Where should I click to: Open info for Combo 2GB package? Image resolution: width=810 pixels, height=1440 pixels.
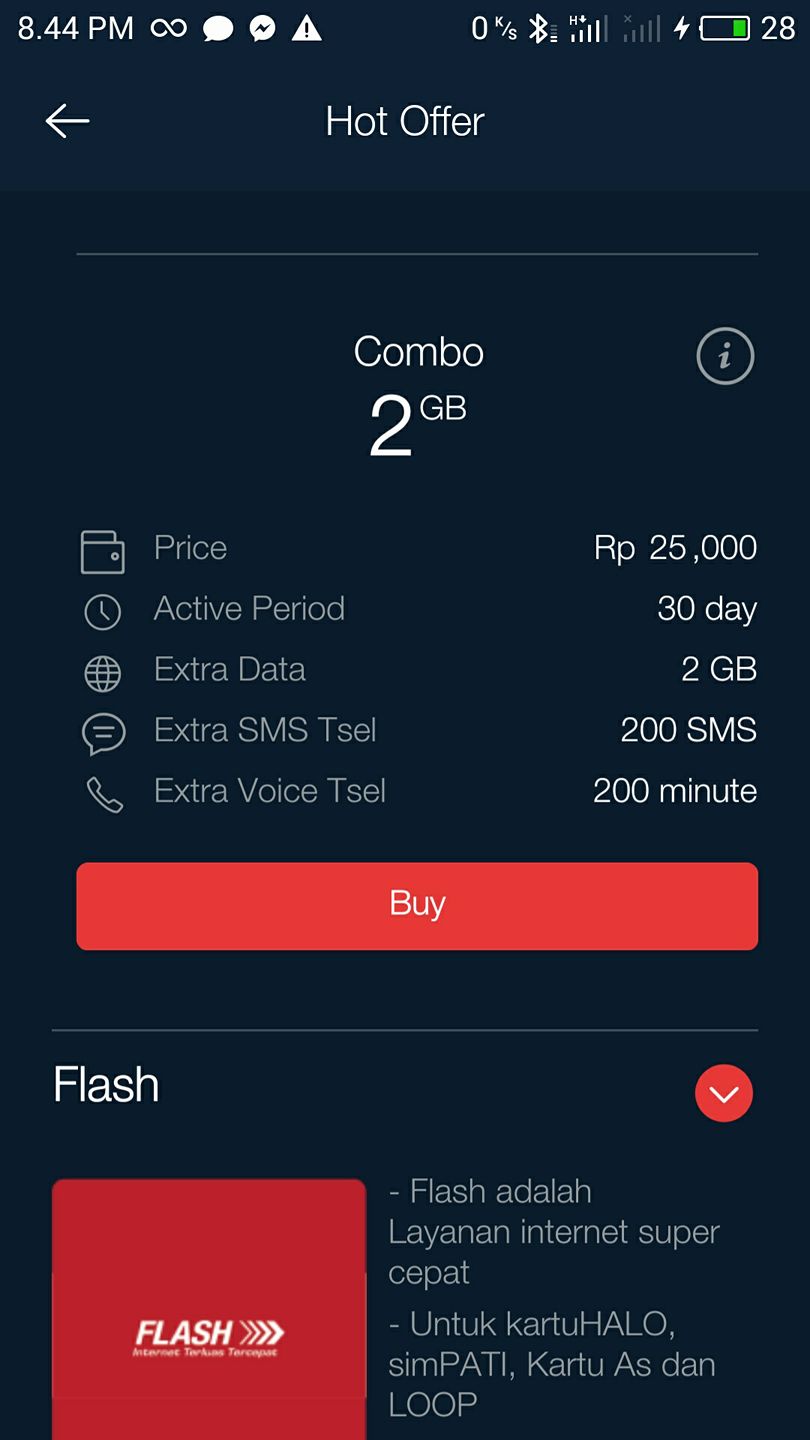[x=724, y=356]
